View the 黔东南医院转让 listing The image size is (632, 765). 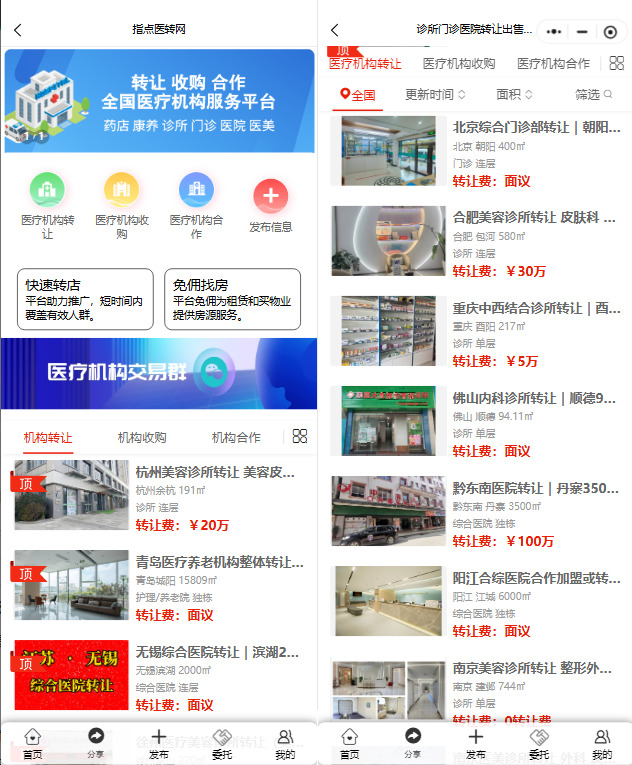pyautogui.click(x=535, y=489)
